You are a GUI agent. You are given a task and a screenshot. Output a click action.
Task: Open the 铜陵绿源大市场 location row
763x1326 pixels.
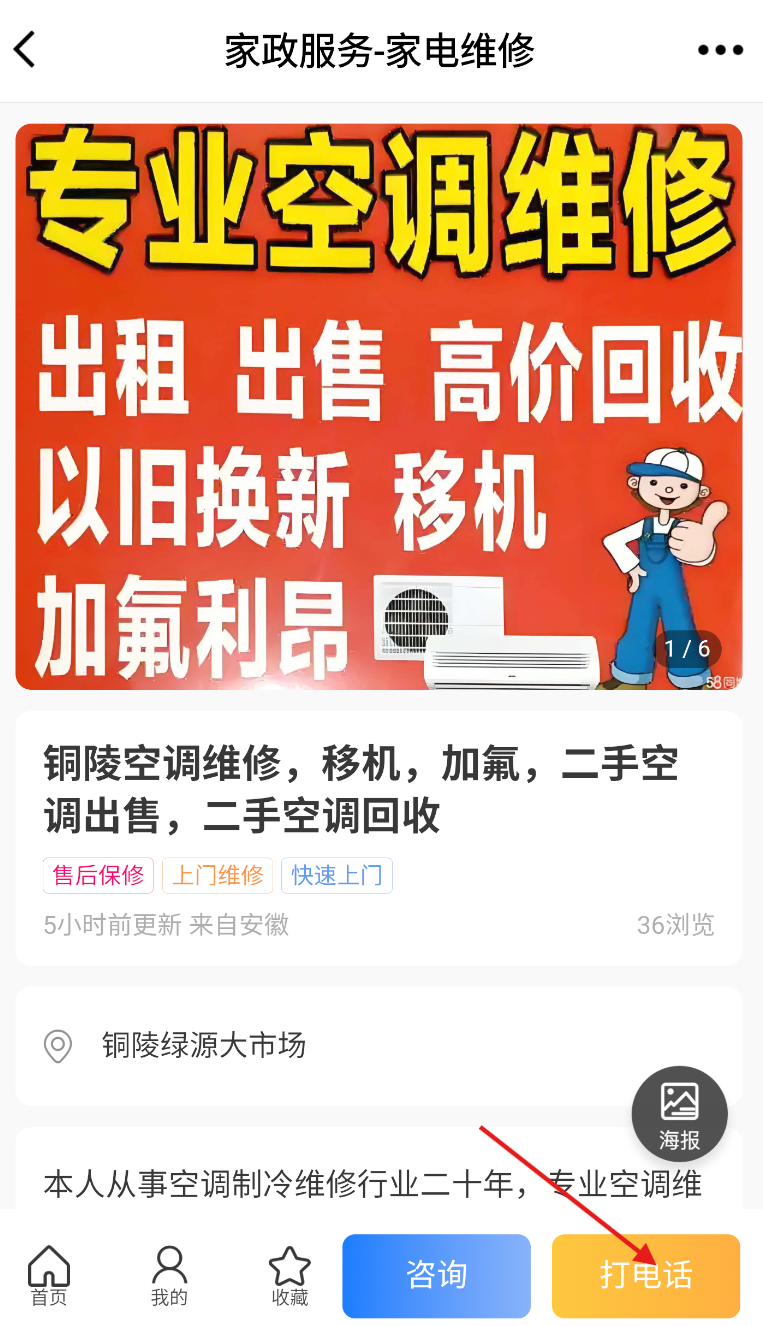click(379, 1046)
